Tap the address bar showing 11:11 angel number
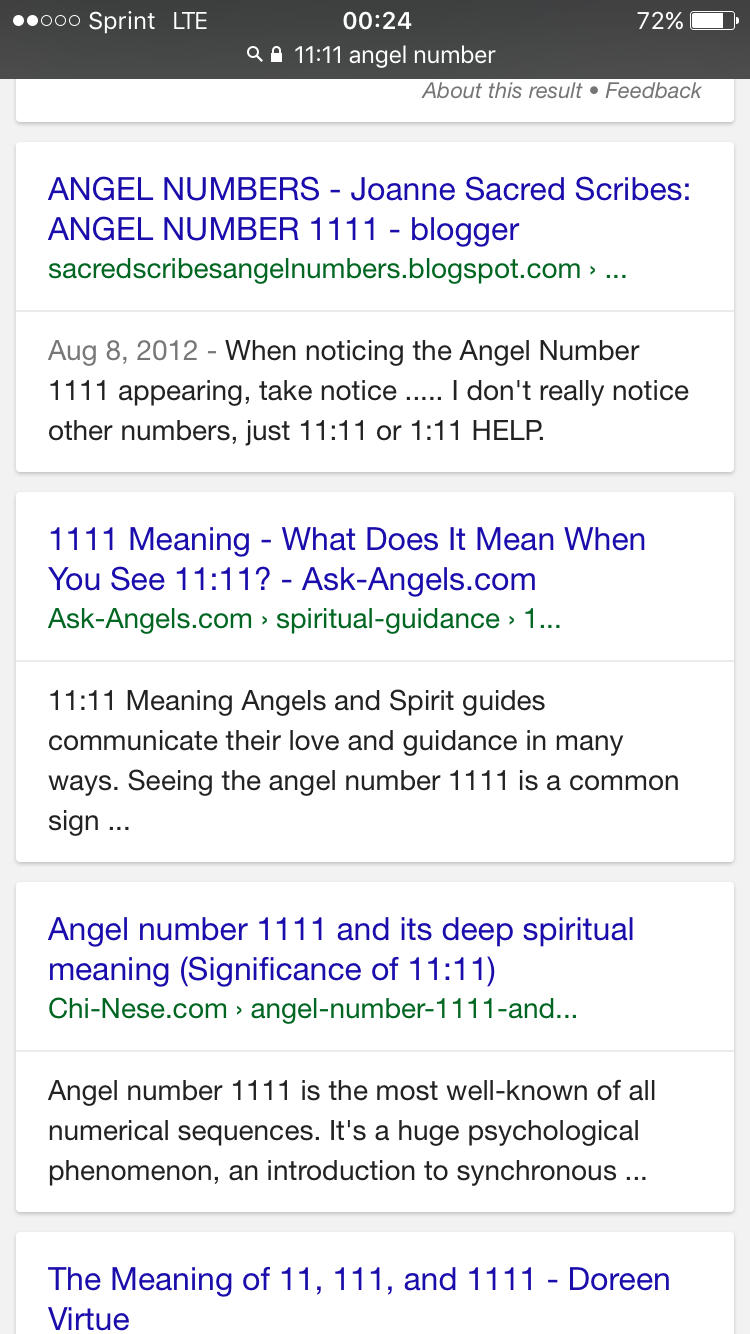The image size is (750, 1334). tap(371, 56)
